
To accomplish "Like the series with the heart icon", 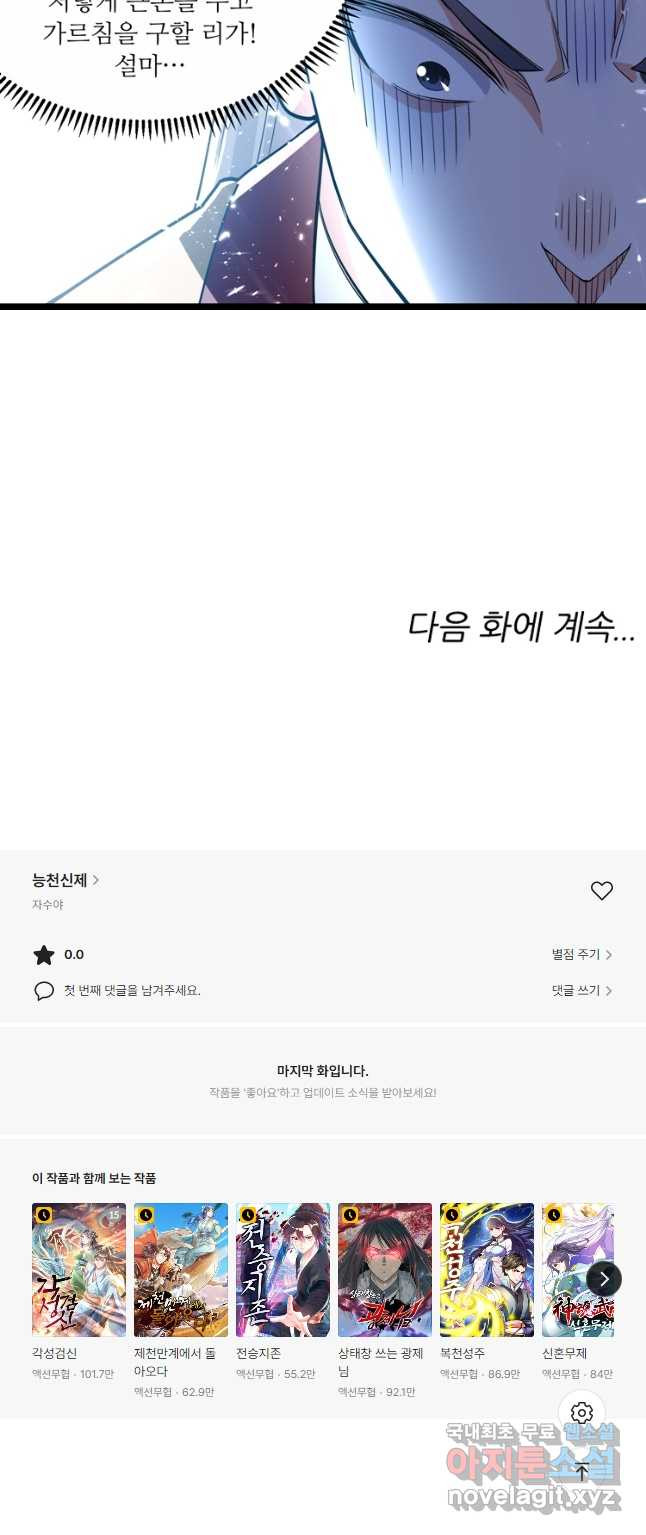I will [601, 891].
